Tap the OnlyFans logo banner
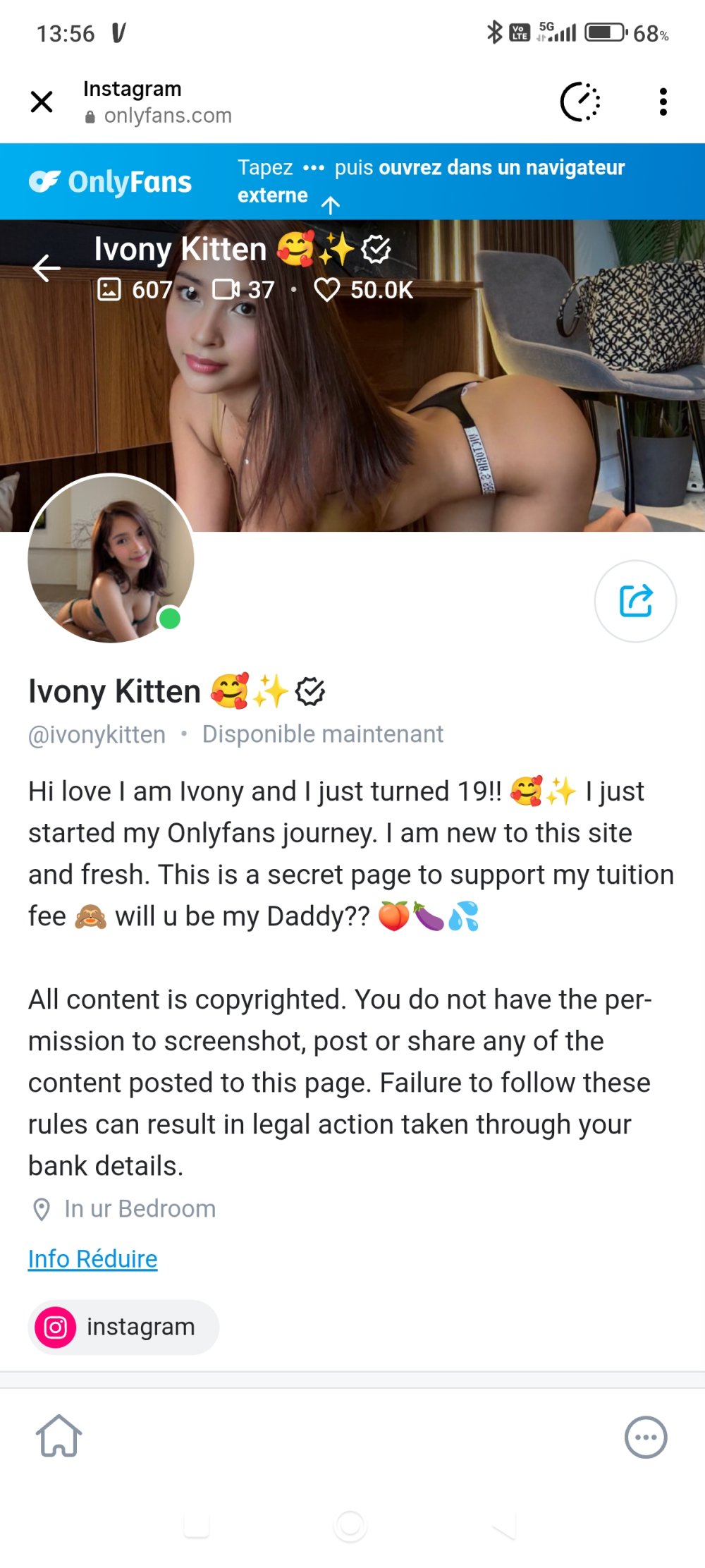The width and height of the screenshot is (705, 1568). coord(111,182)
